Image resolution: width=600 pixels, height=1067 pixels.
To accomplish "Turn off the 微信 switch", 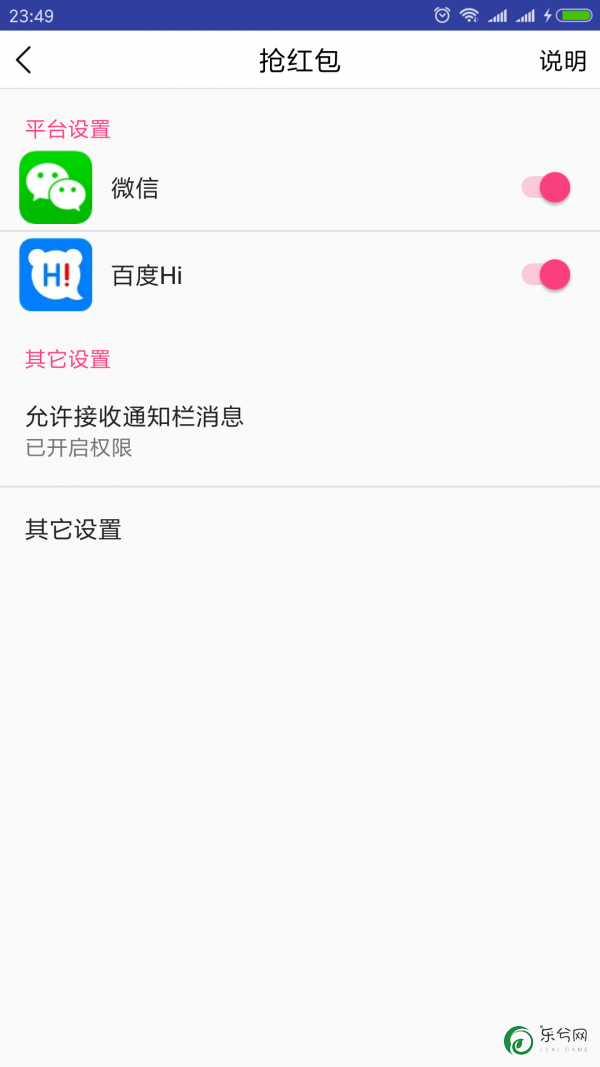I will pyautogui.click(x=546, y=187).
